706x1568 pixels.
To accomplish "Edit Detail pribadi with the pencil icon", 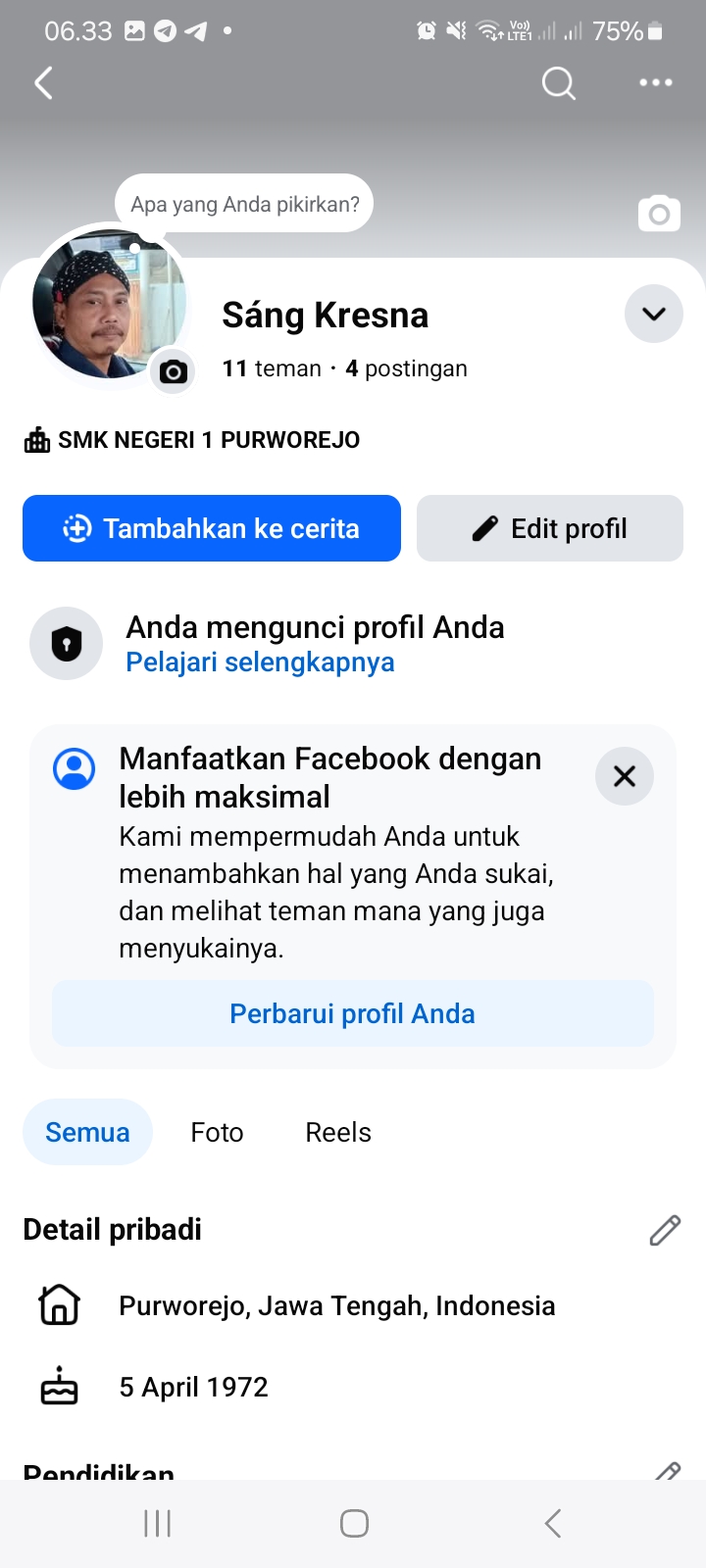I will 665,1230.
